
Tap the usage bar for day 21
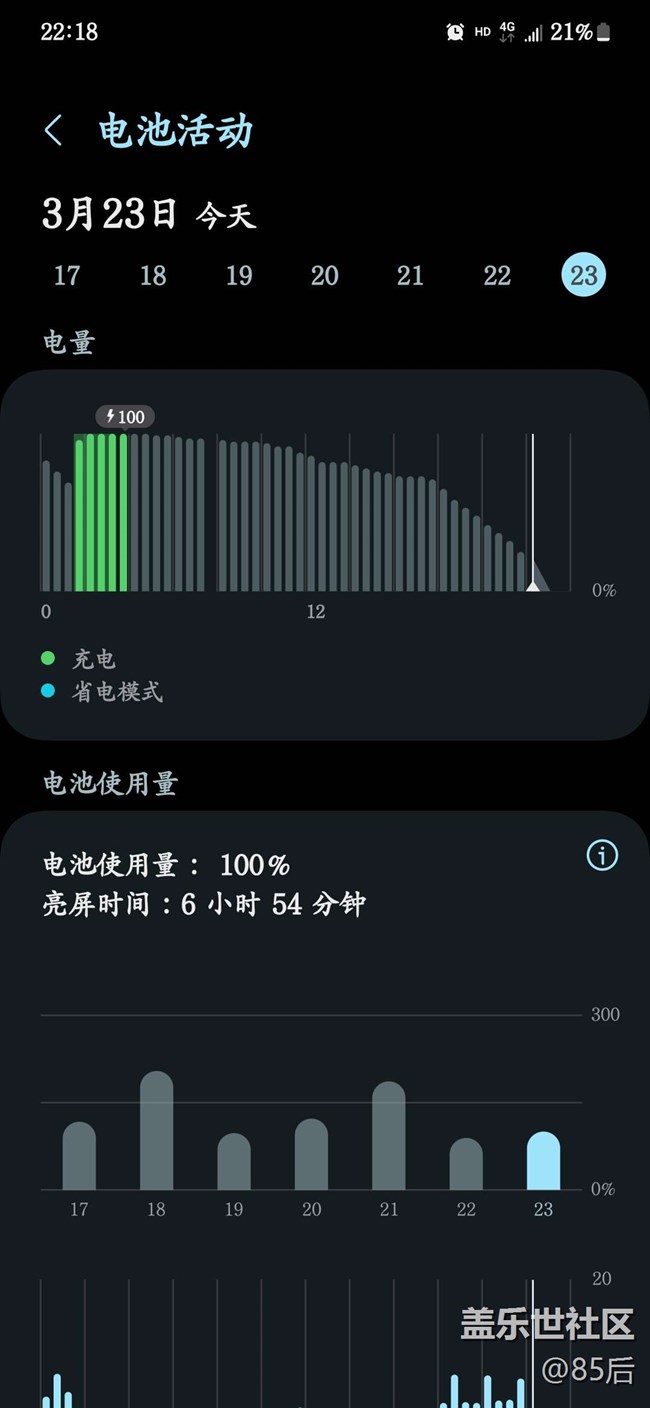pyautogui.click(x=389, y=1135)
